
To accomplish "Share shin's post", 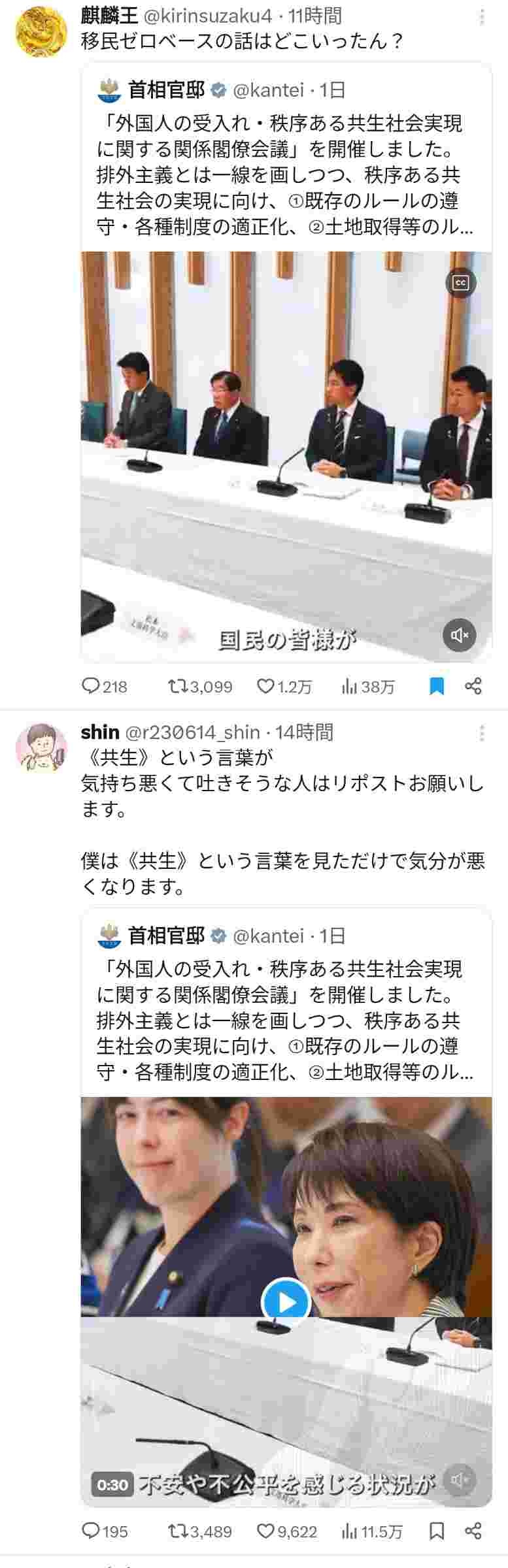I will click(473, 1531).
